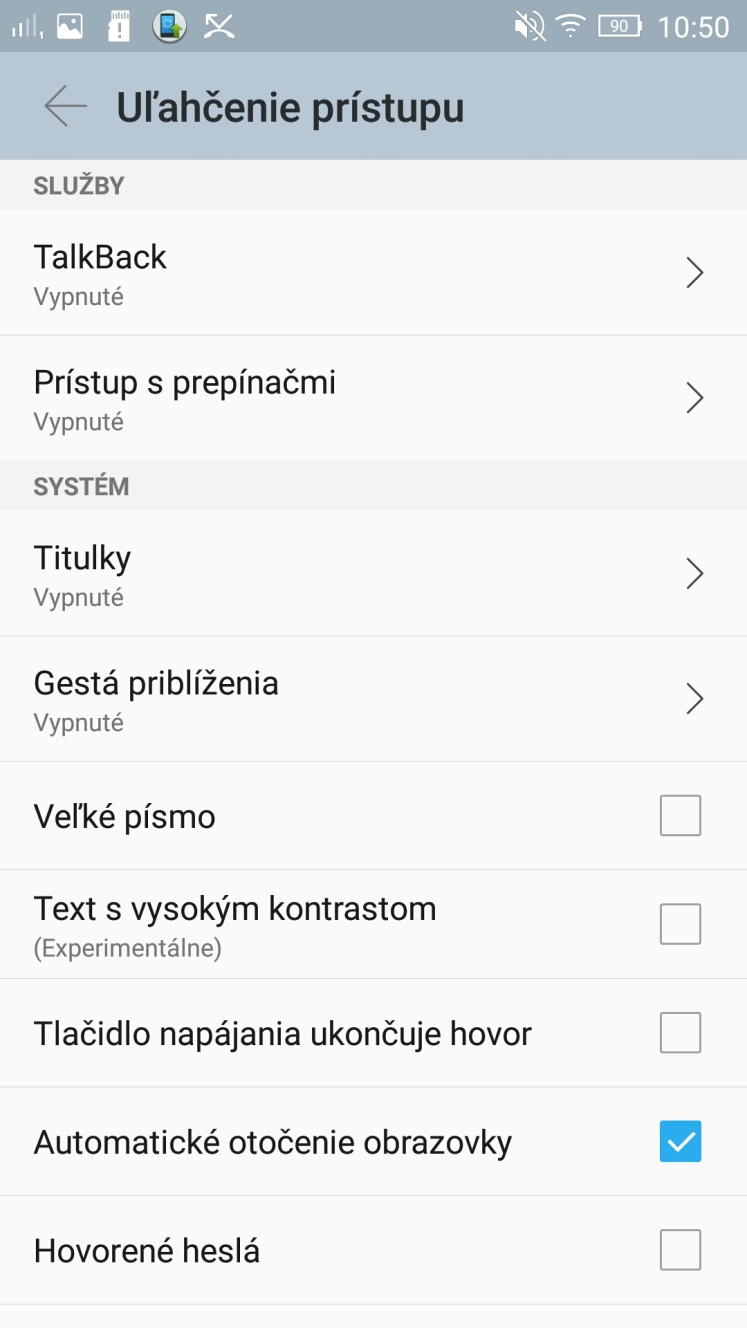Open TalkBack settings
The width and height of the screenshot is (747, 1328).
point(373,272)
